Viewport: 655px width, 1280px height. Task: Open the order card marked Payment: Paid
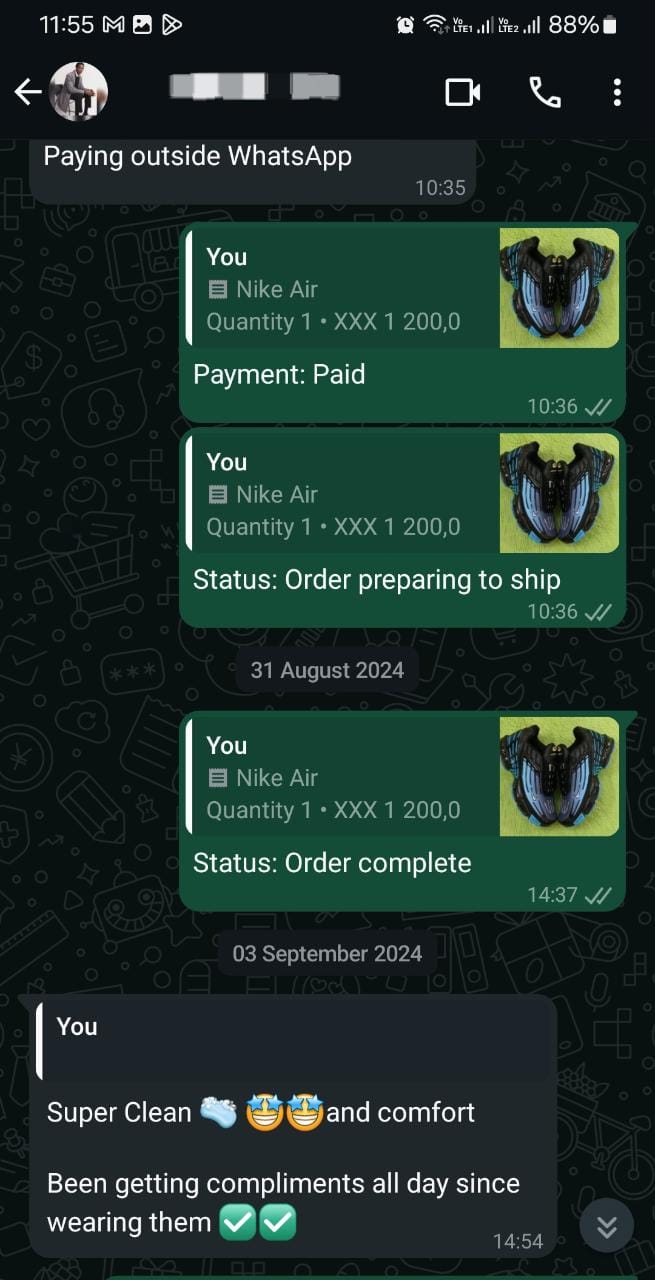click(402, 289)
